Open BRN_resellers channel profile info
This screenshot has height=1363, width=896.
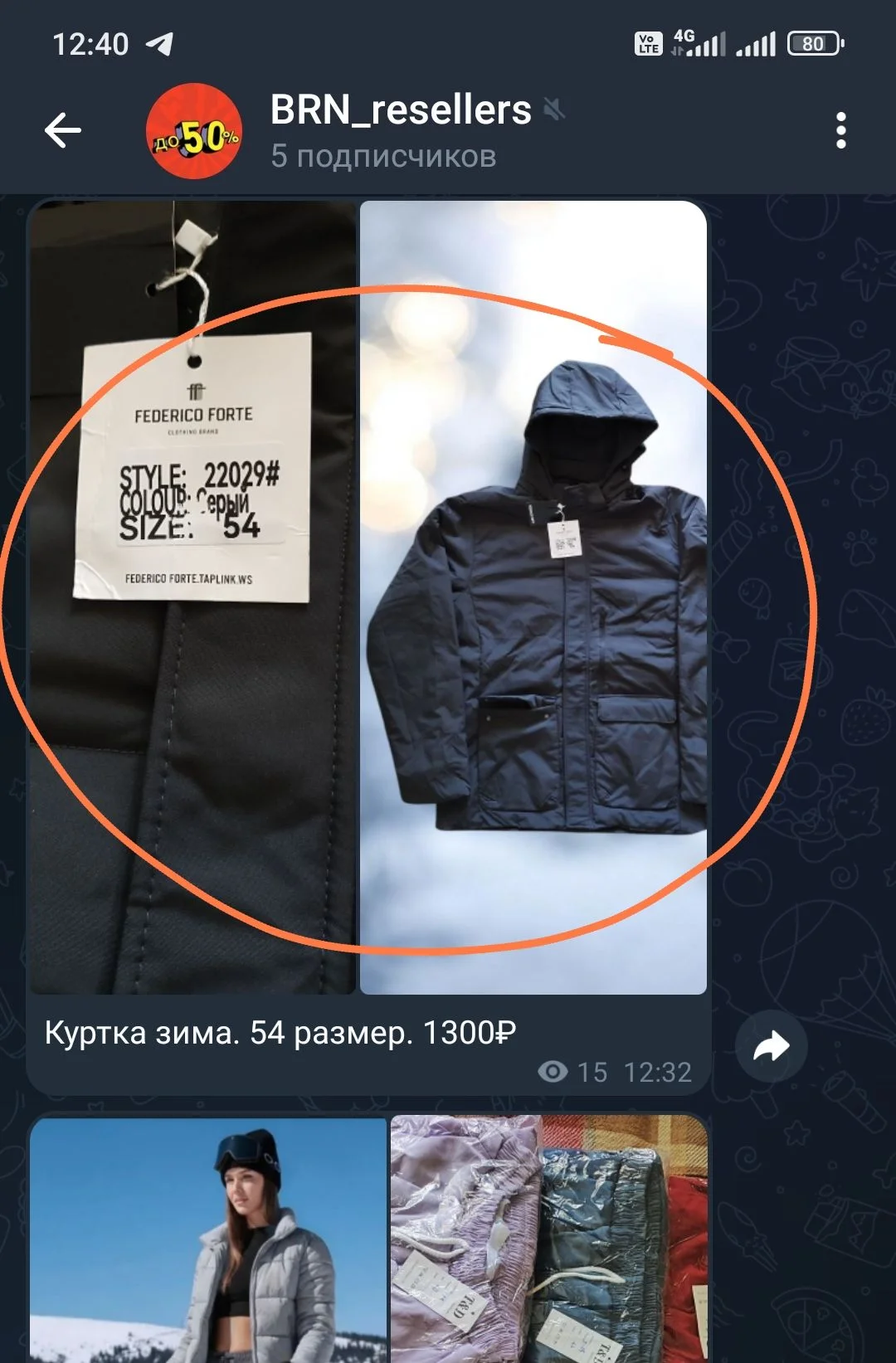point(401,130)
